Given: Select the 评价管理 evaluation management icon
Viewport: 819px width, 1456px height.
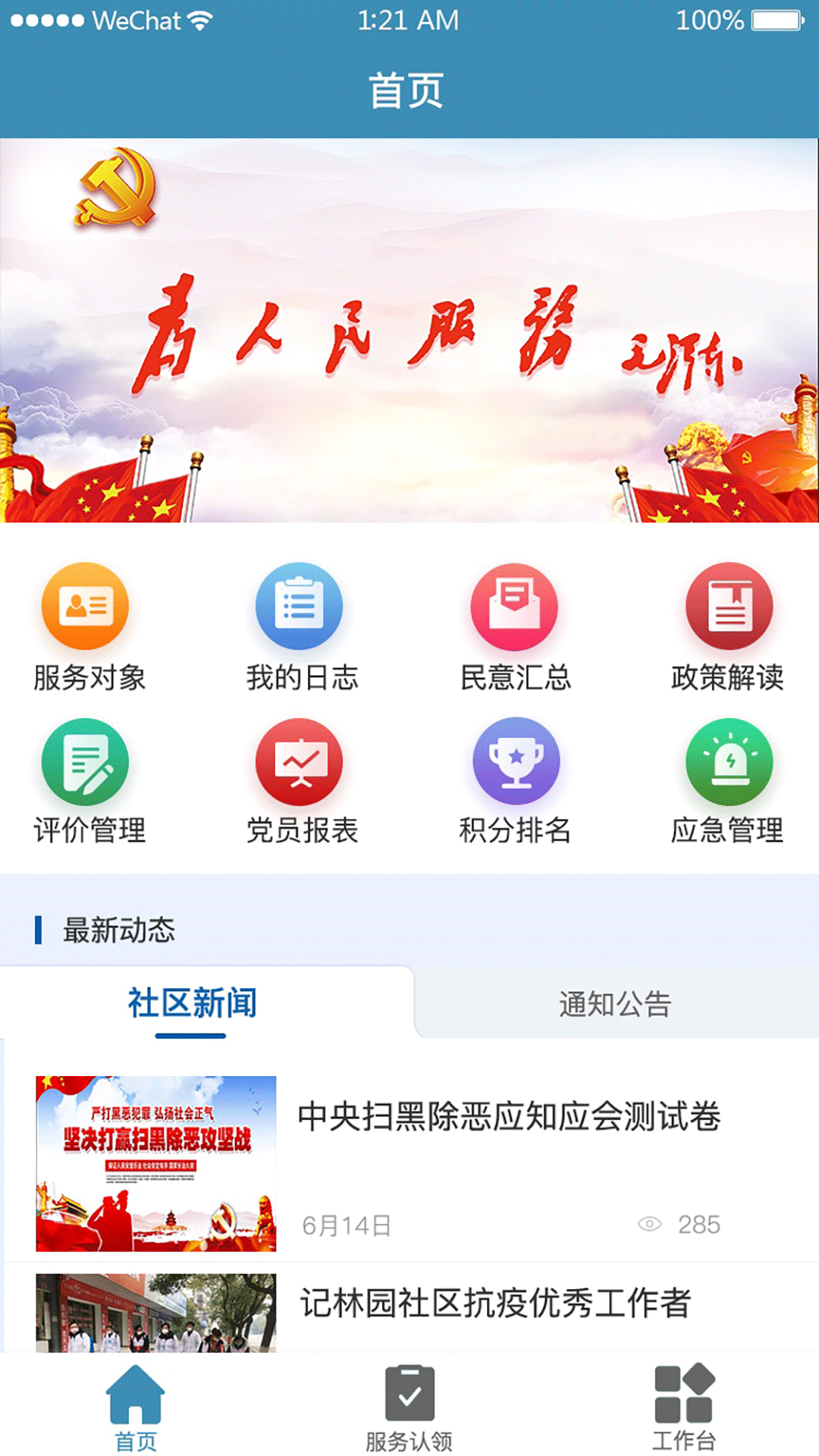Looking at the screenshot, I should click(85, 762).
